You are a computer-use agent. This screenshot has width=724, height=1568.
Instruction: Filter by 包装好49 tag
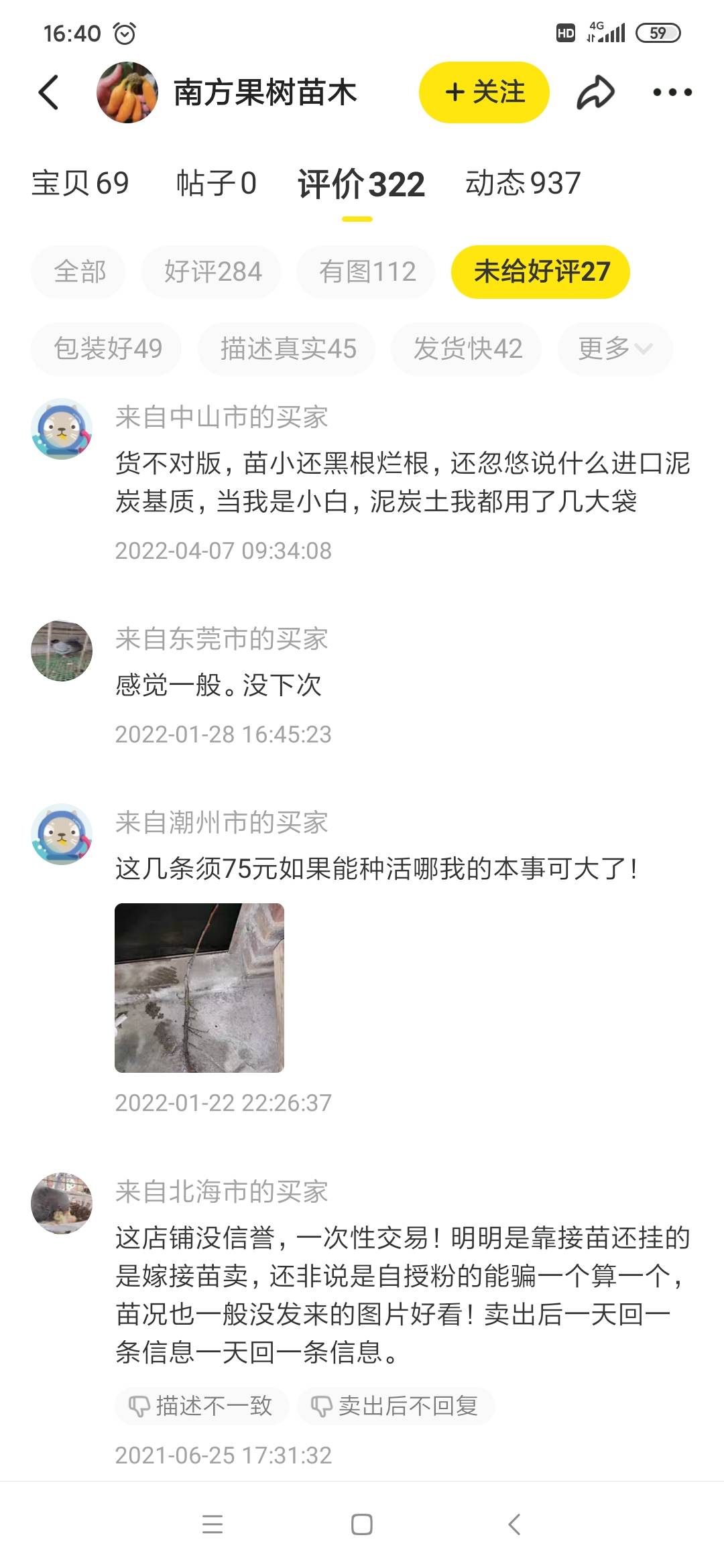click(x=107, y=348)
